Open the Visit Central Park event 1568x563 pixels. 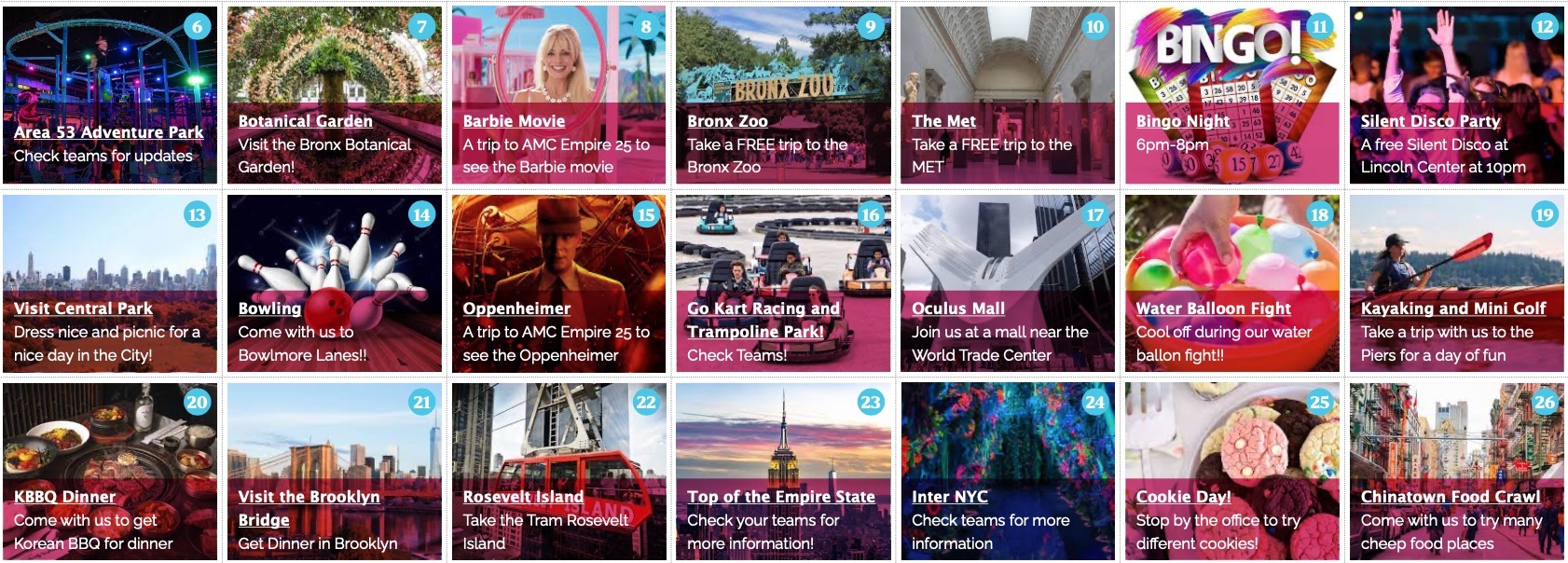point(83,309)
